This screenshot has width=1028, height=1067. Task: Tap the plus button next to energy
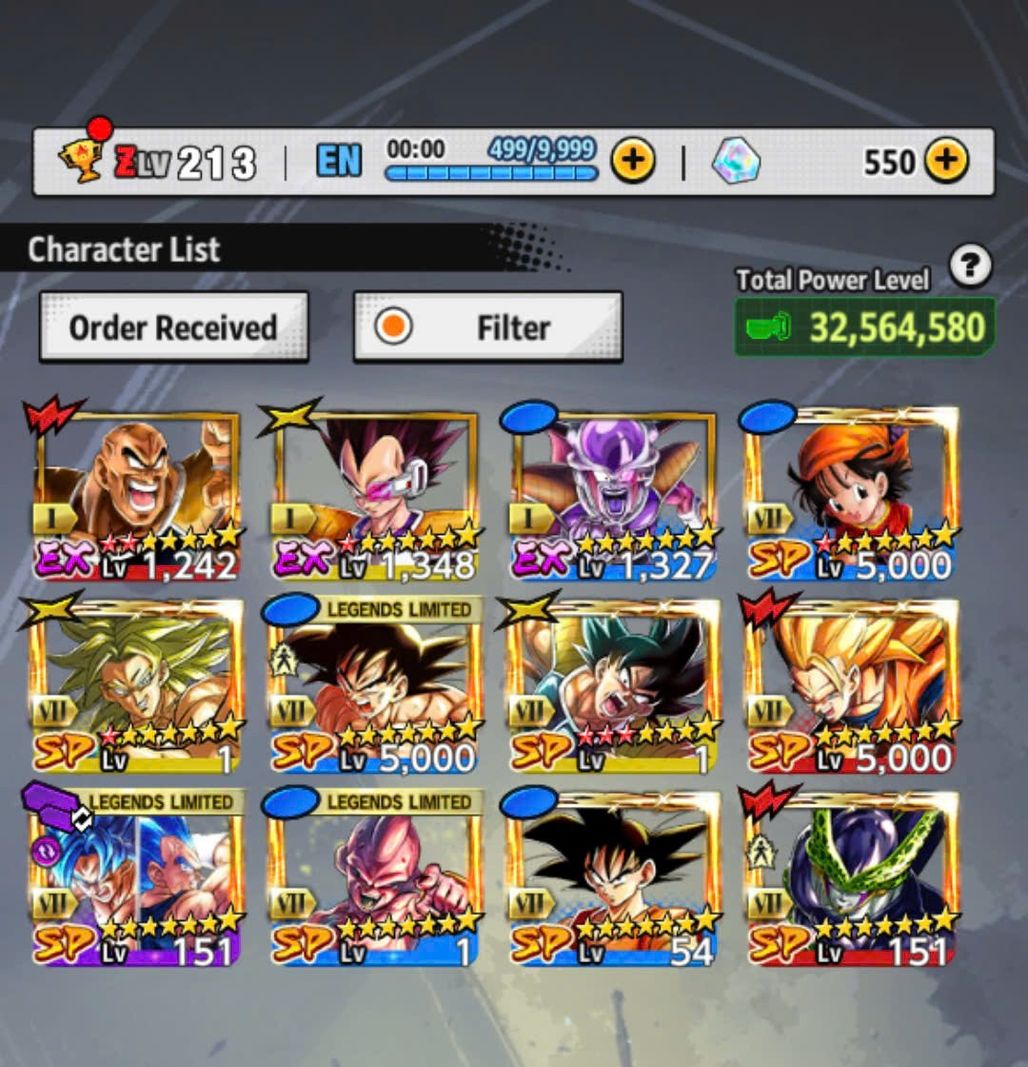tap(633, 160)
